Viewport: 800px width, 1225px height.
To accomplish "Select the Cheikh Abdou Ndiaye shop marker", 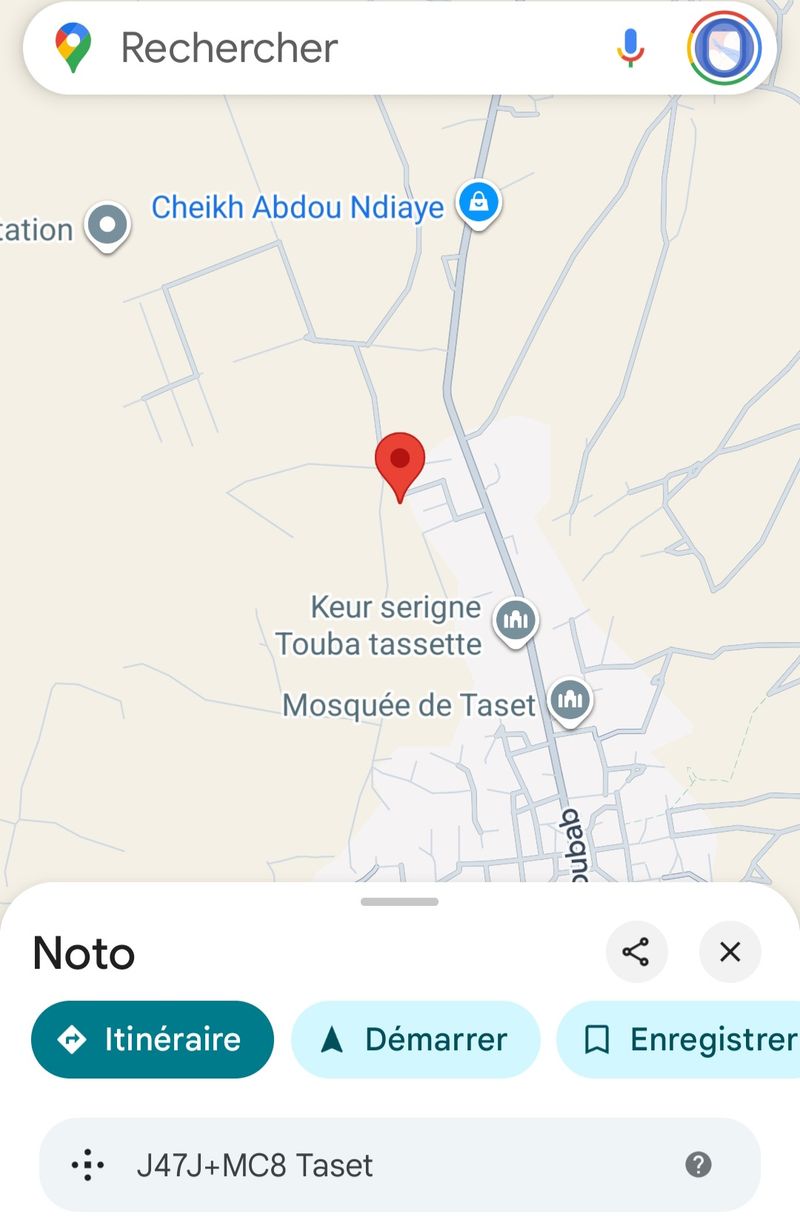I will pyautogui.click(x=479, y=204).
